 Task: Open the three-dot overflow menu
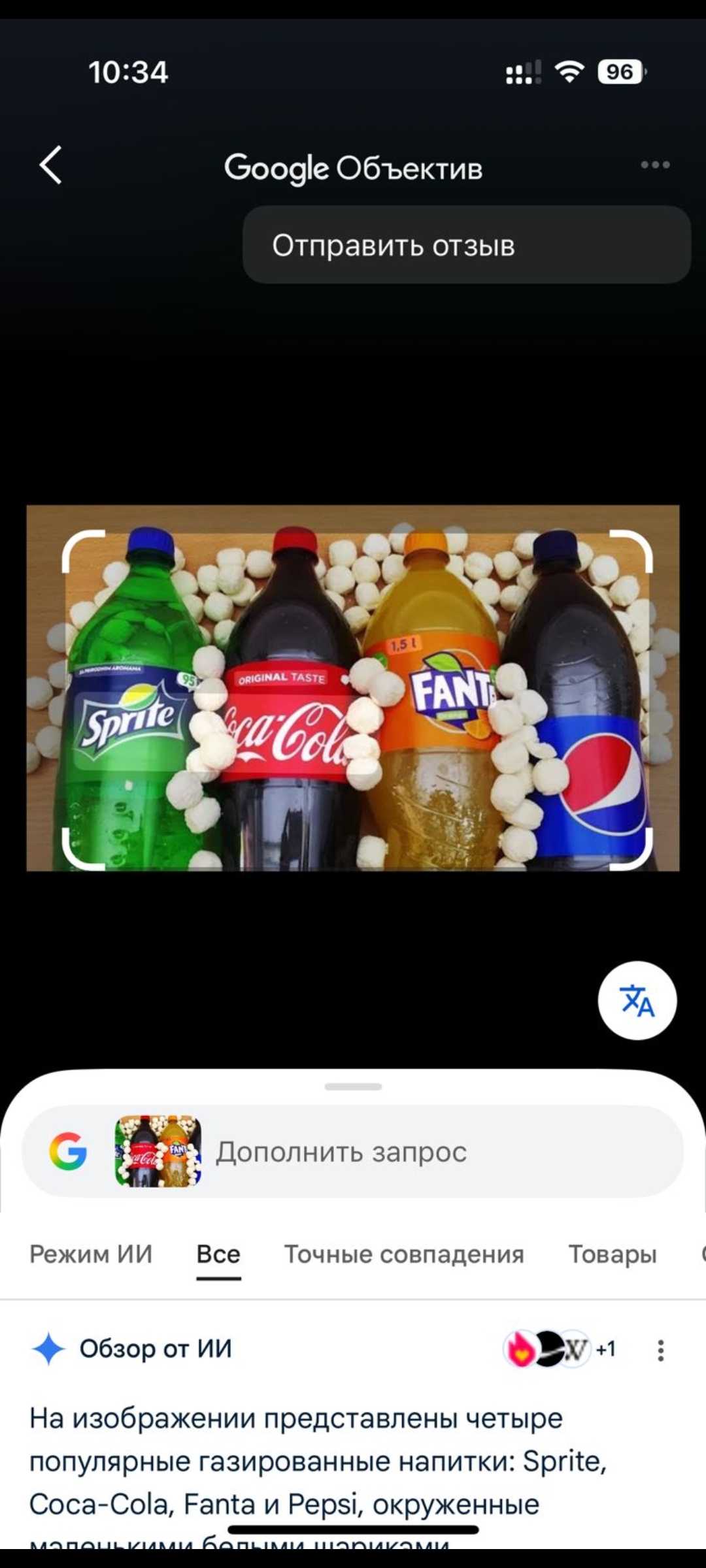[655, 165]
